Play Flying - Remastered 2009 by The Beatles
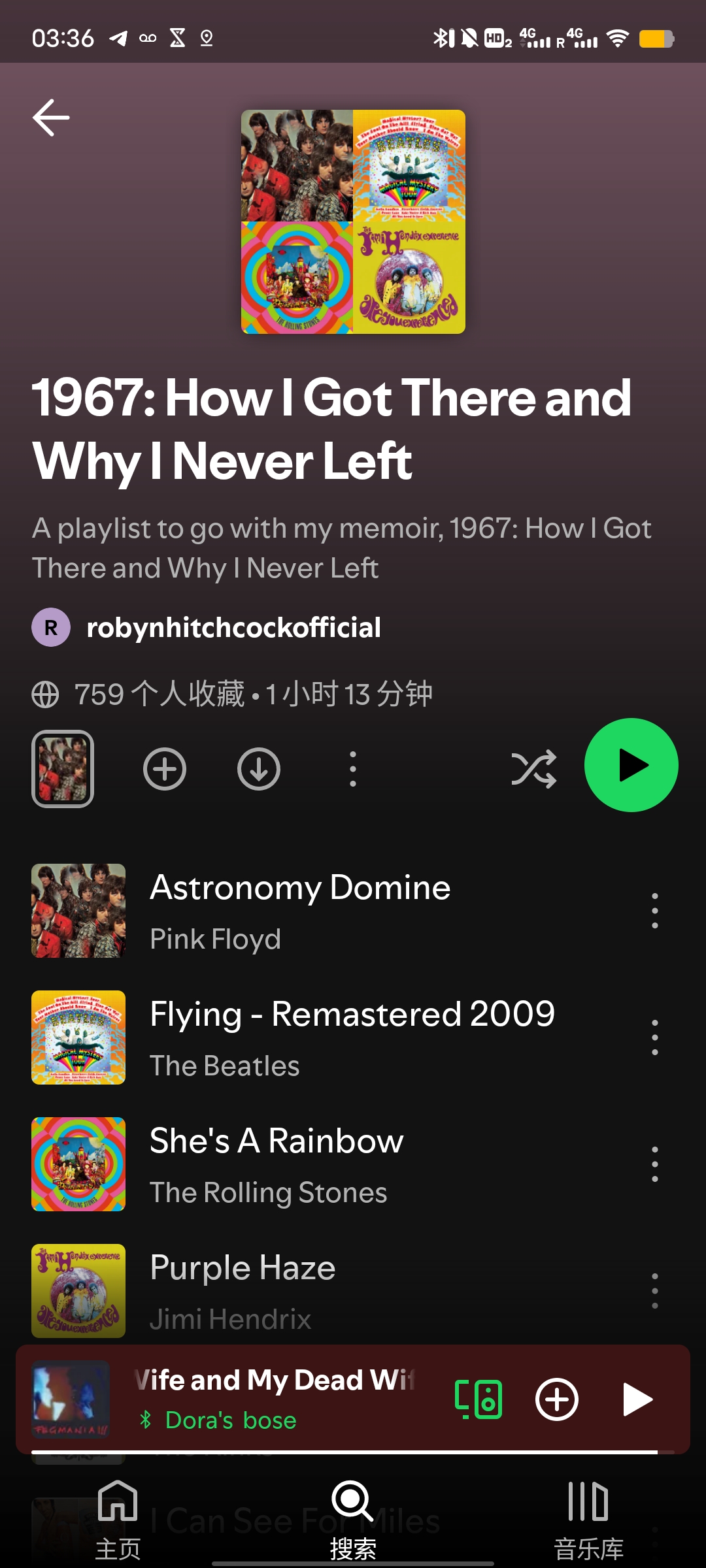Screen dimensions: 706x1568 point(352,1037)
